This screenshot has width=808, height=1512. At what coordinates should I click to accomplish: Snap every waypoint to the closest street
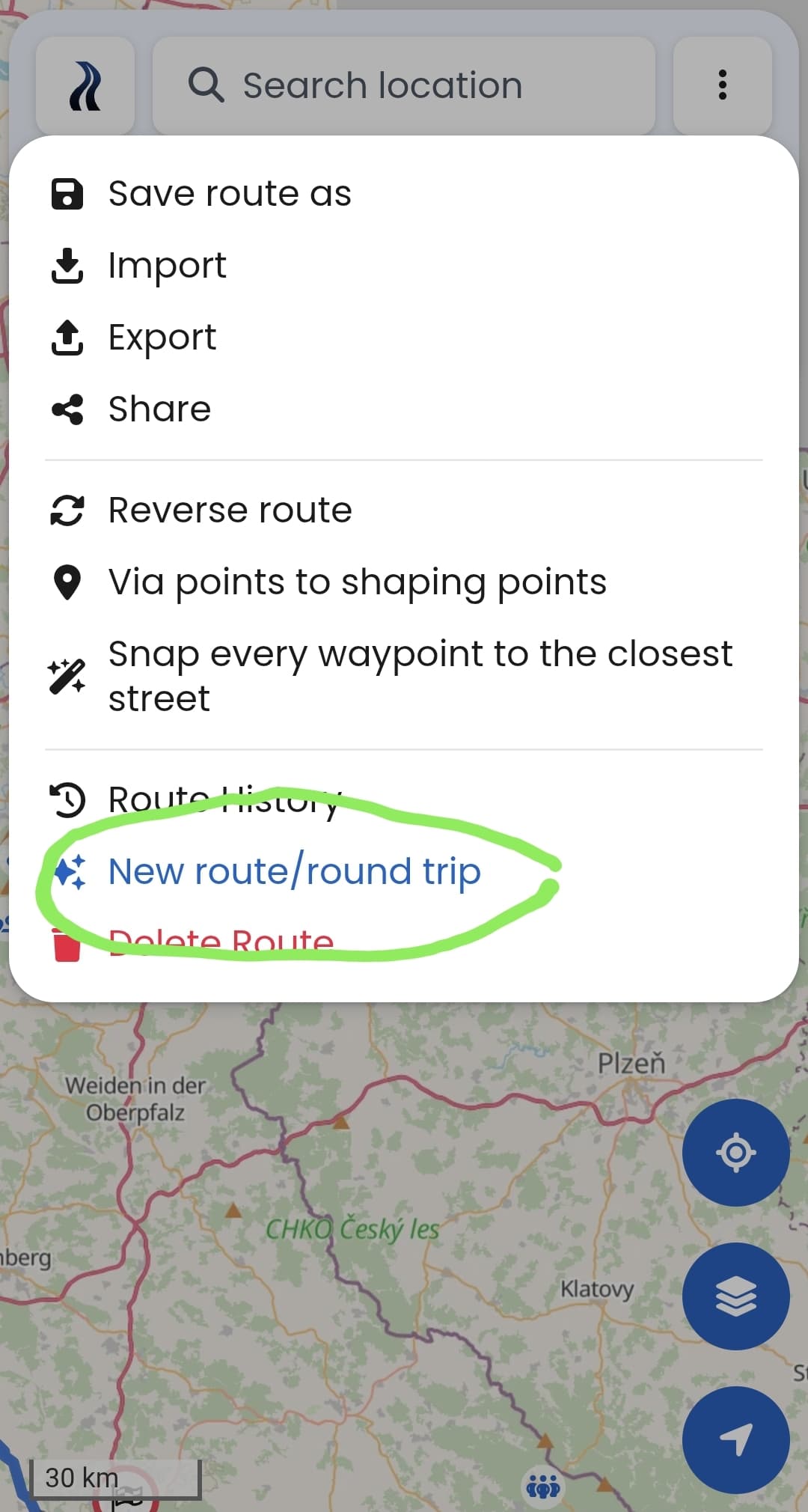point(404,676)
